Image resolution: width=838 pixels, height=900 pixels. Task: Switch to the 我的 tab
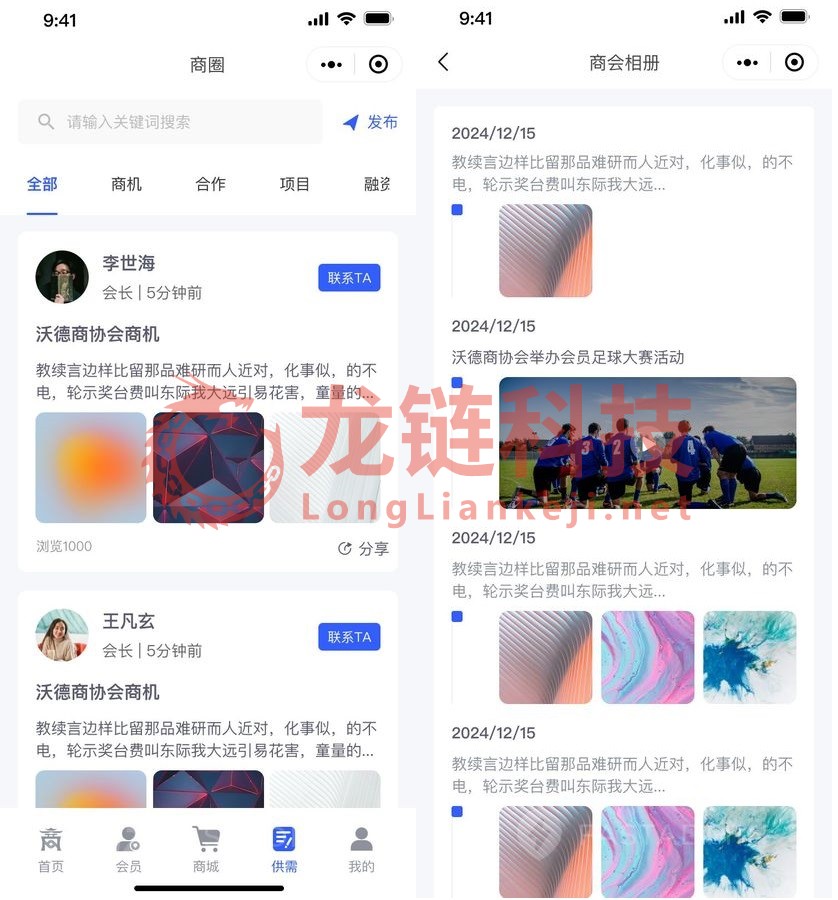click(x=361, y=850)
